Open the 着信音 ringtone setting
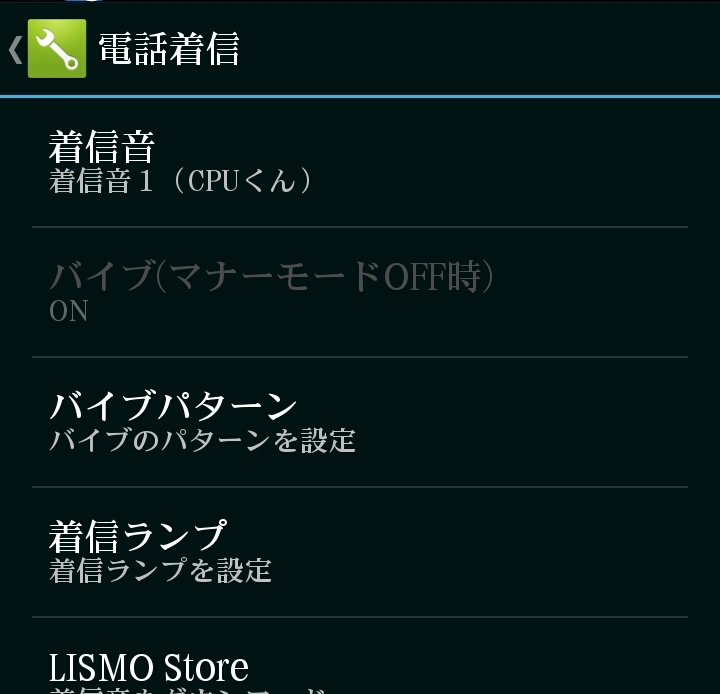This screenshot has height=694, width=720. pos(360,162)
